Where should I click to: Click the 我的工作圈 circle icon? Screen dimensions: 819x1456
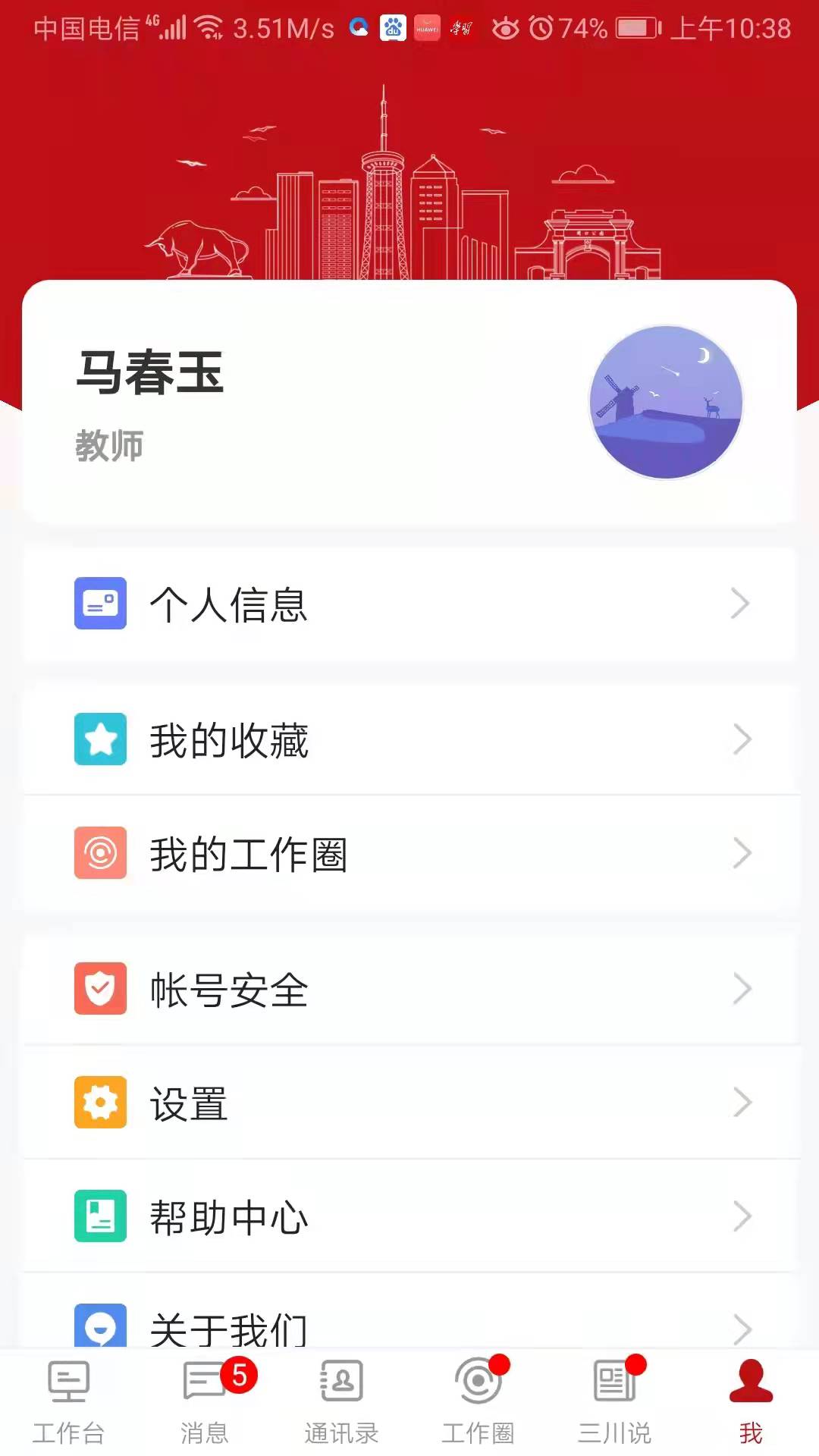tap(99, 854)
